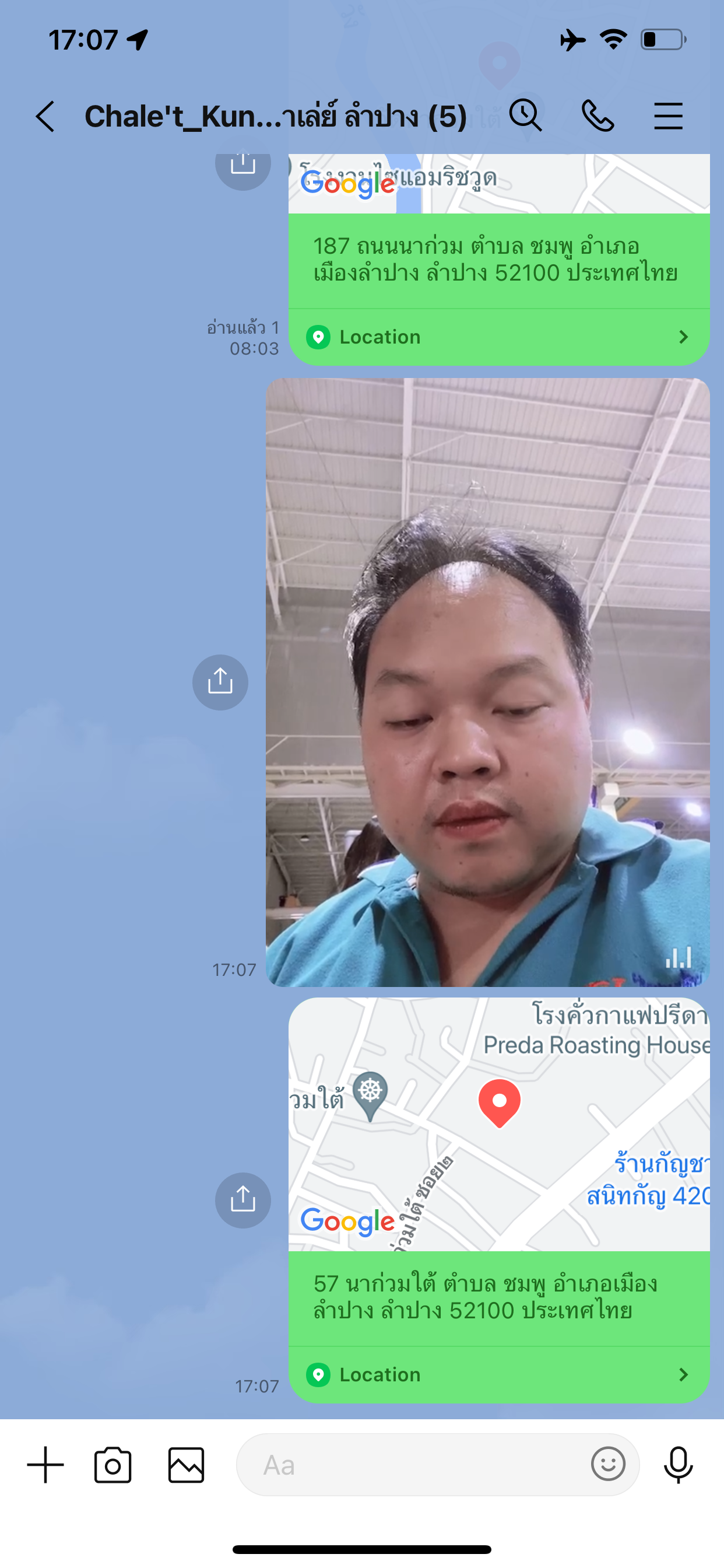The height and width of the screenshot is (1568, 724).
Task: Open the emoji and sticker picker
Action: tap(608, 1465)
